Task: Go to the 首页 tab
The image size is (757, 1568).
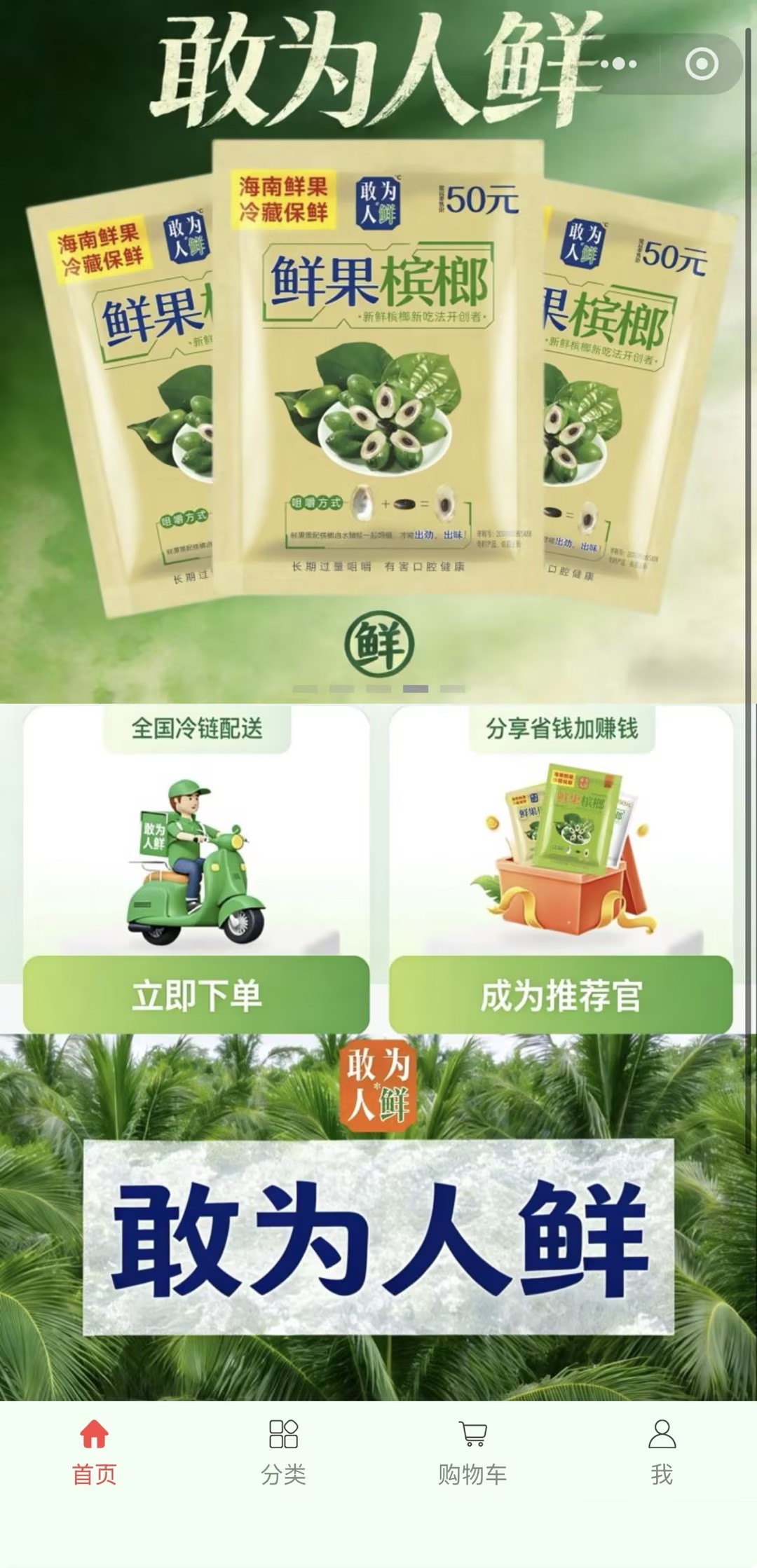Action: point(94,1452)
